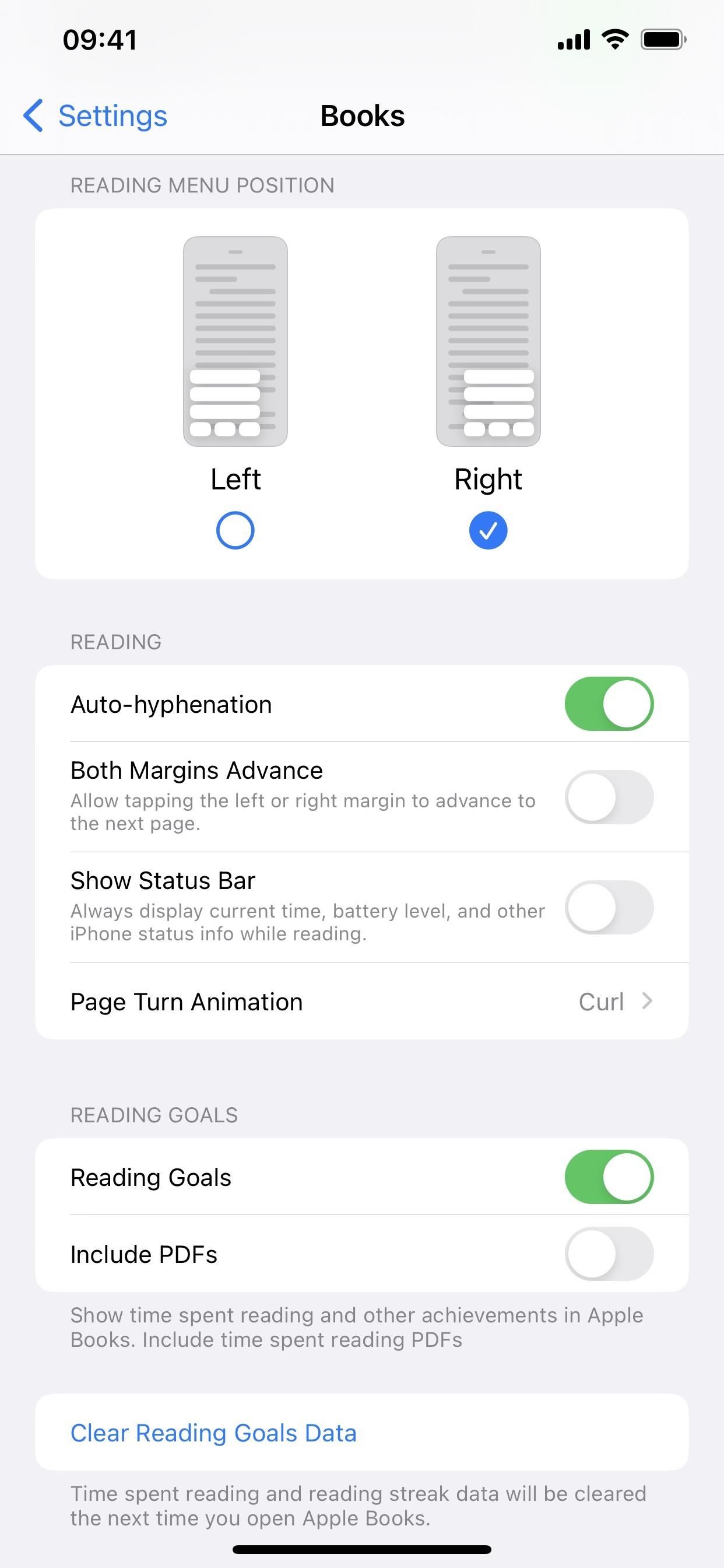724x1568 pixels.
Task: Turn off Auto-hyphenation
Action: coord(609,703)
